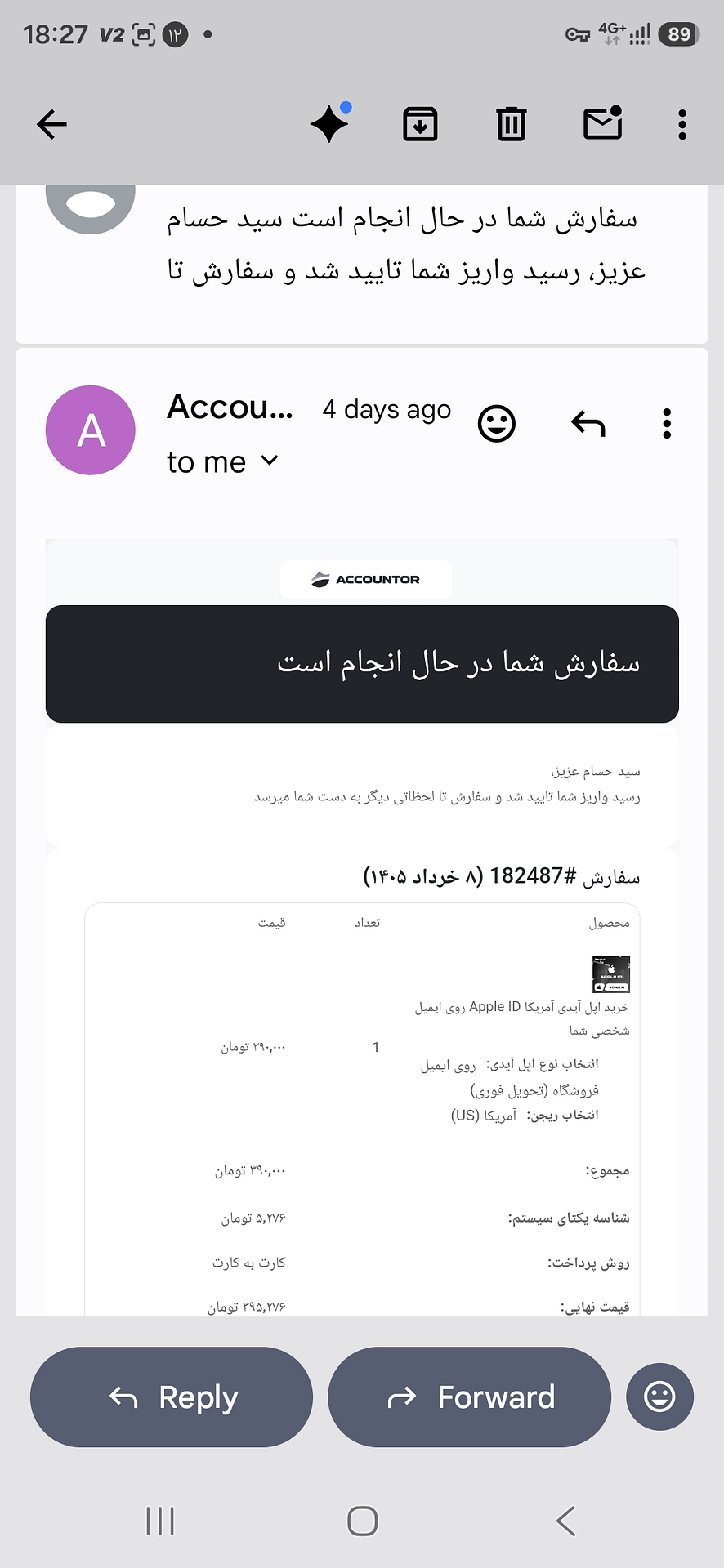Viewport: 724px width, 1568px height.
Task: Forward this email
Action: 469,1397
